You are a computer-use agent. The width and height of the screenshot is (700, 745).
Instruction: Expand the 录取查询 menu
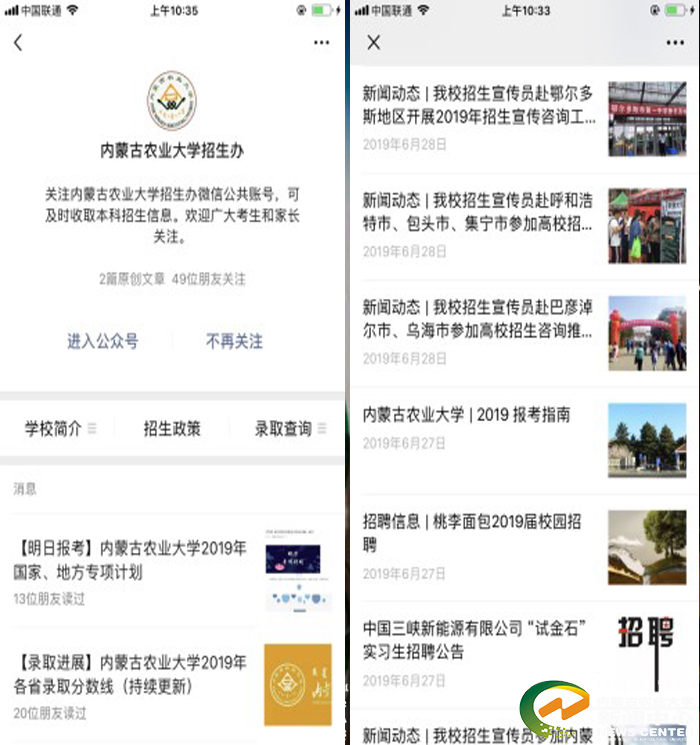coord(289,429)
